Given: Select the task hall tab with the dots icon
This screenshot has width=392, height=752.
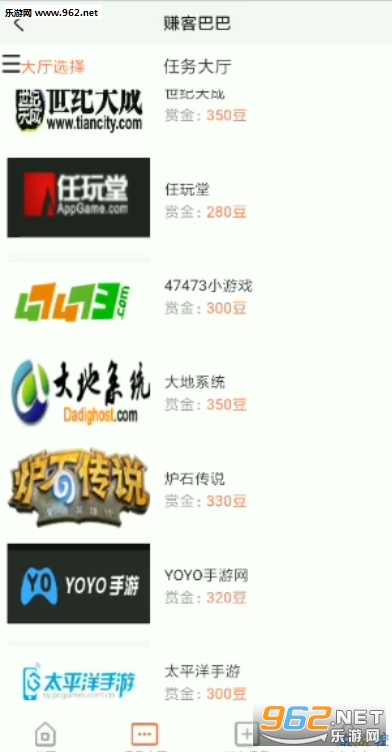Looking at the screenshot, I should click(144, 735).
